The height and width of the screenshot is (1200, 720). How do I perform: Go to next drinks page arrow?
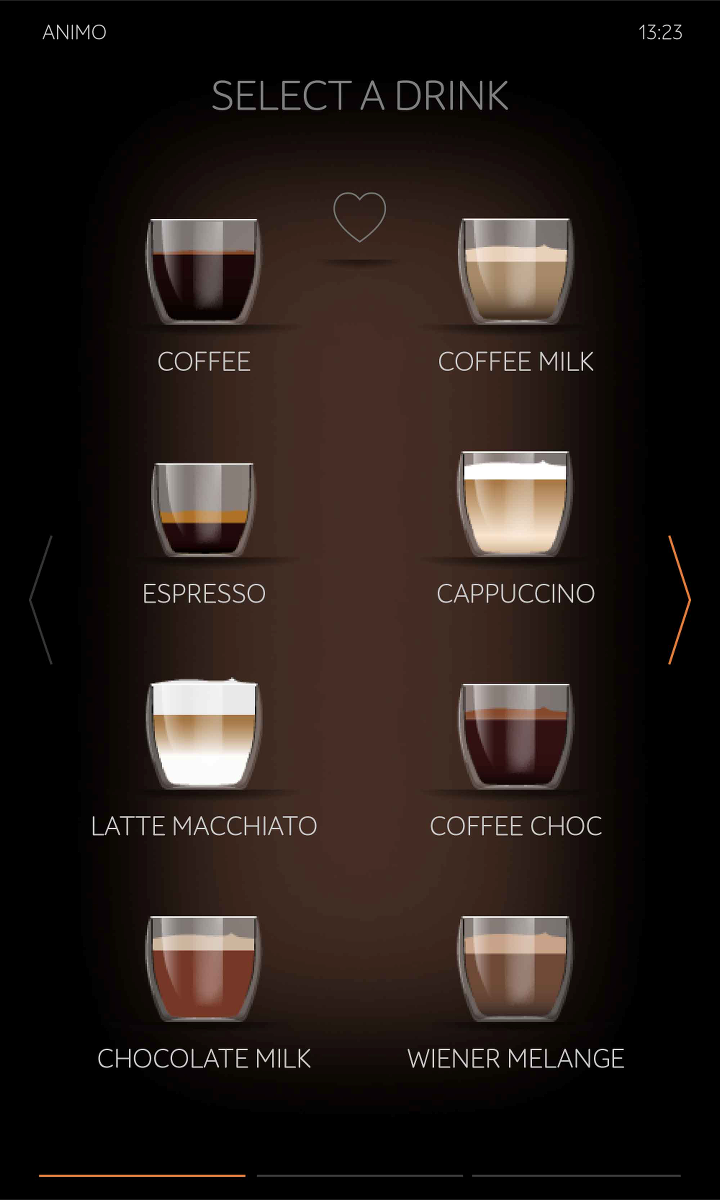tap(680, 600)
